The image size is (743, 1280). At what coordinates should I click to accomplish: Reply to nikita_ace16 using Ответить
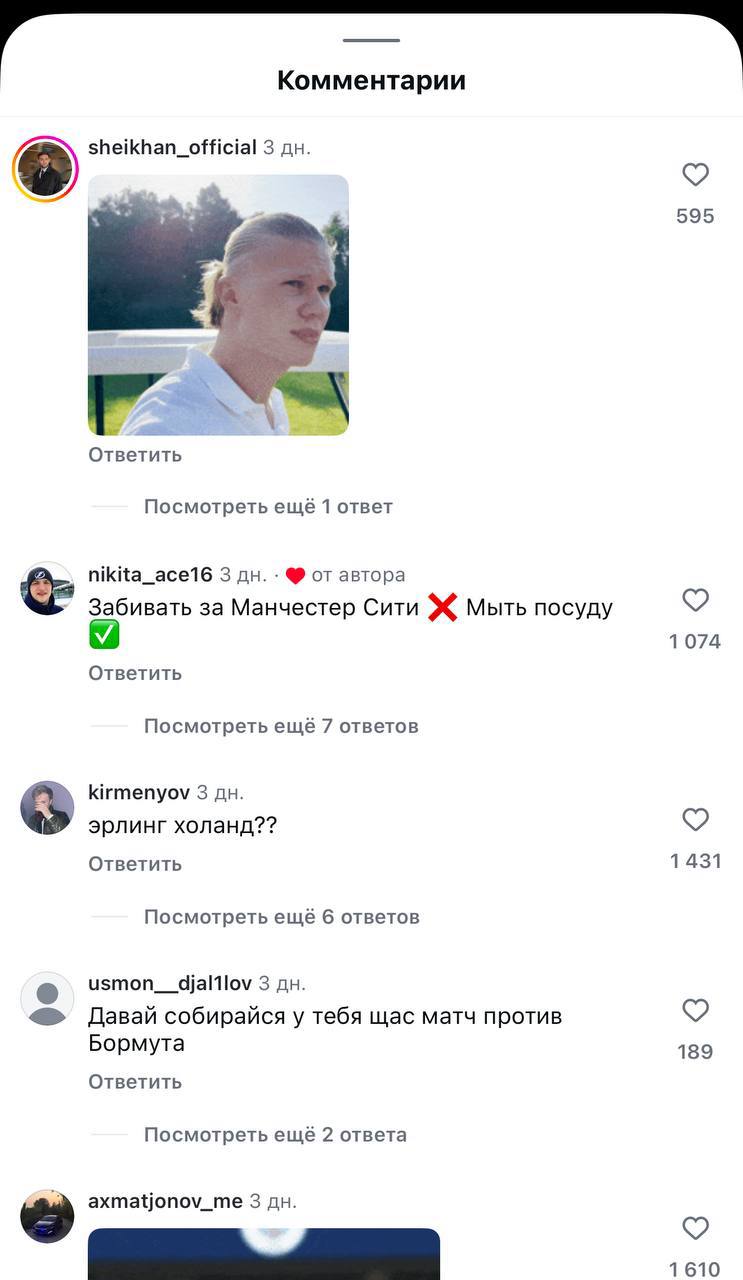pos(134,672)
